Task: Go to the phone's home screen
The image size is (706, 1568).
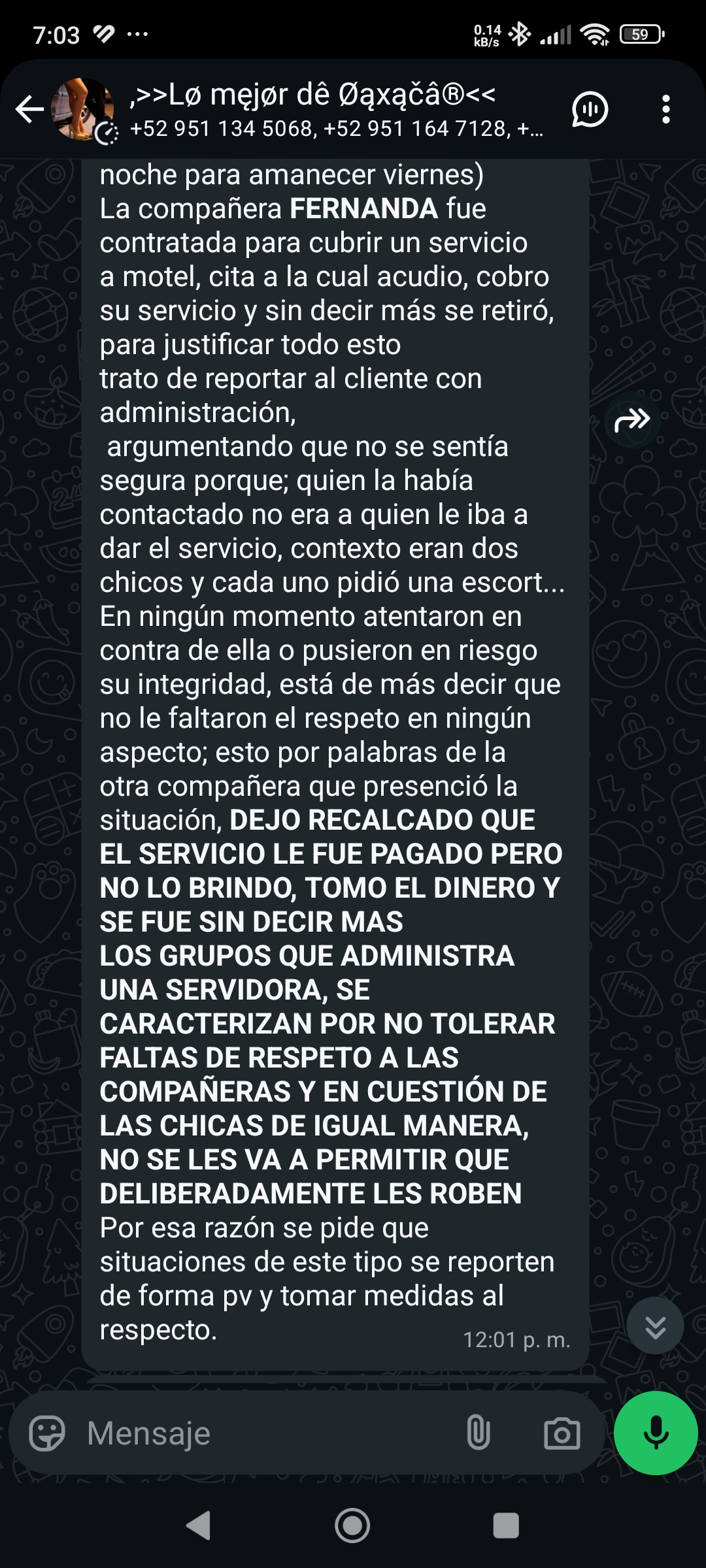Action: click(x=352, y=1526)
